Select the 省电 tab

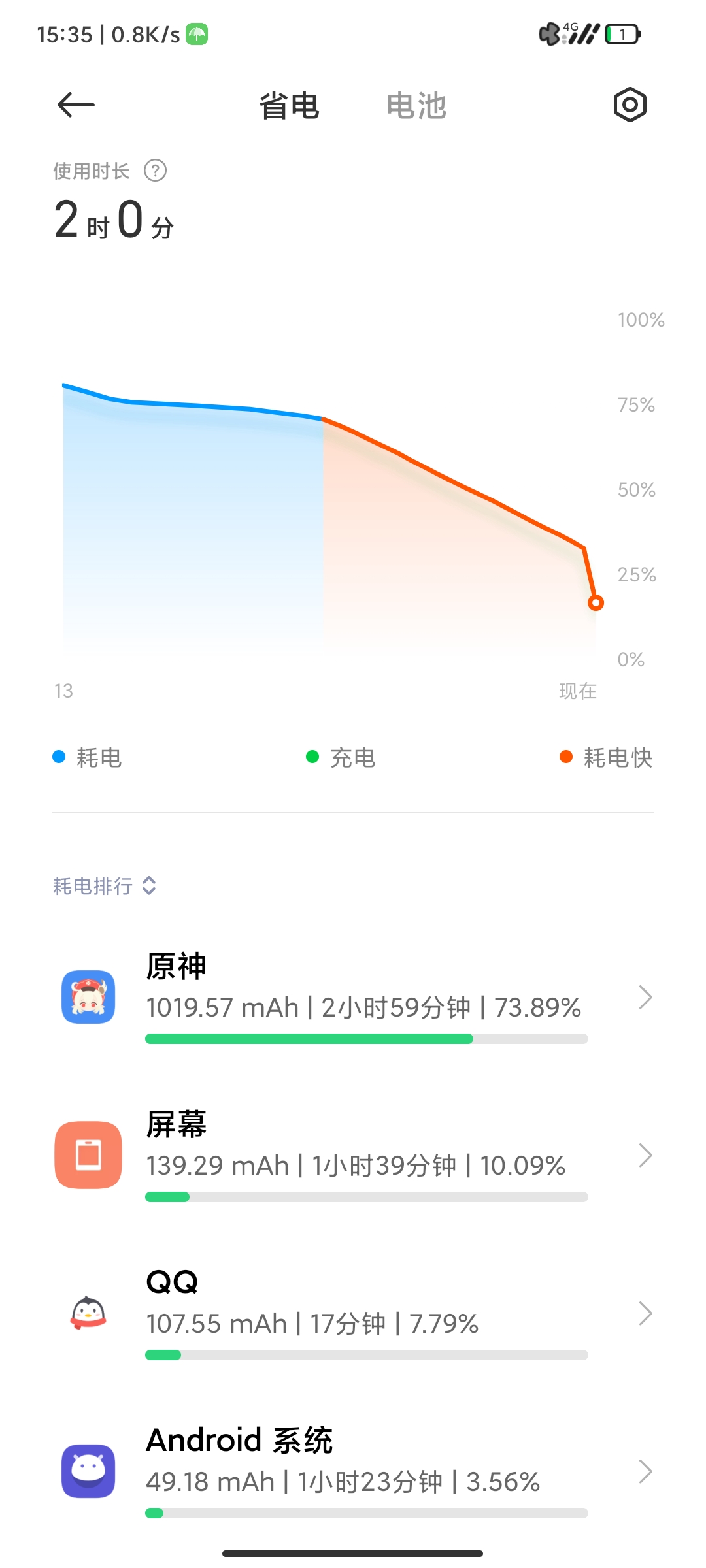point(290,106)
